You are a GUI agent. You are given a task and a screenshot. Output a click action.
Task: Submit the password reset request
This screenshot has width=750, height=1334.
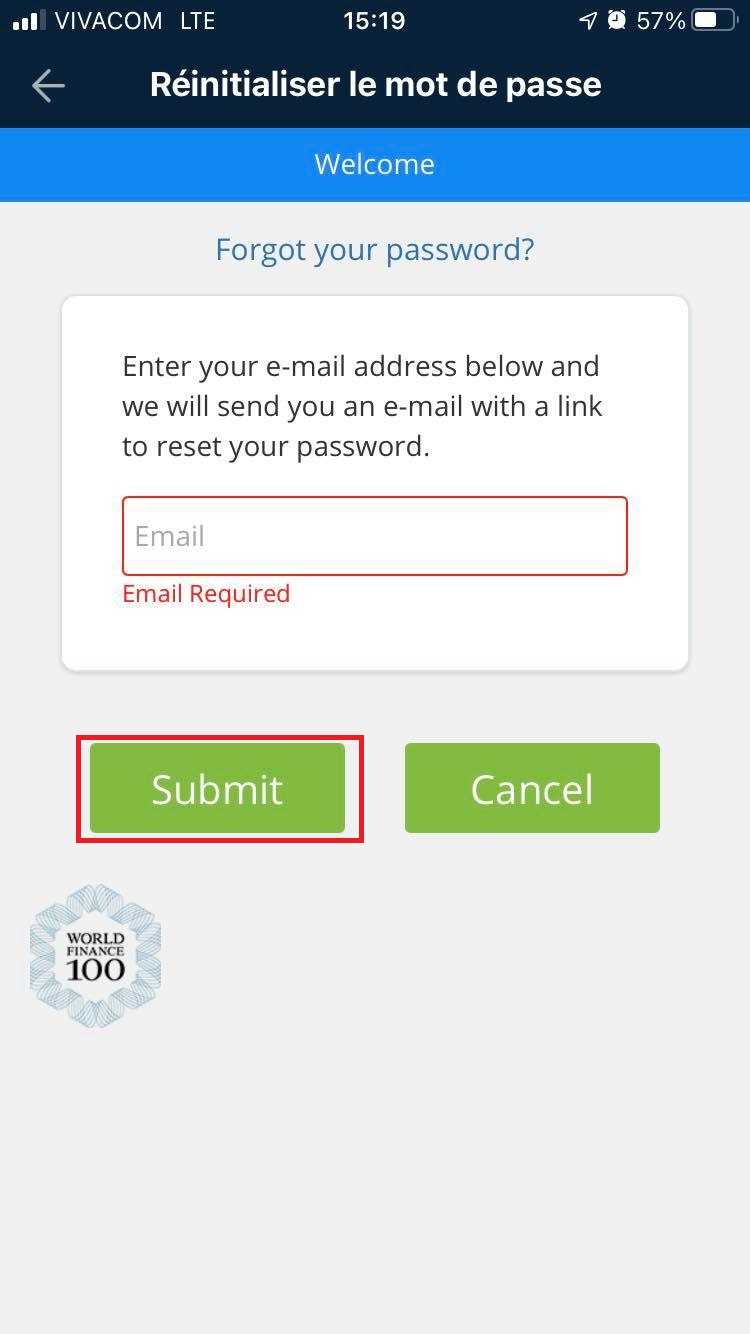click(x=218, y=788)
